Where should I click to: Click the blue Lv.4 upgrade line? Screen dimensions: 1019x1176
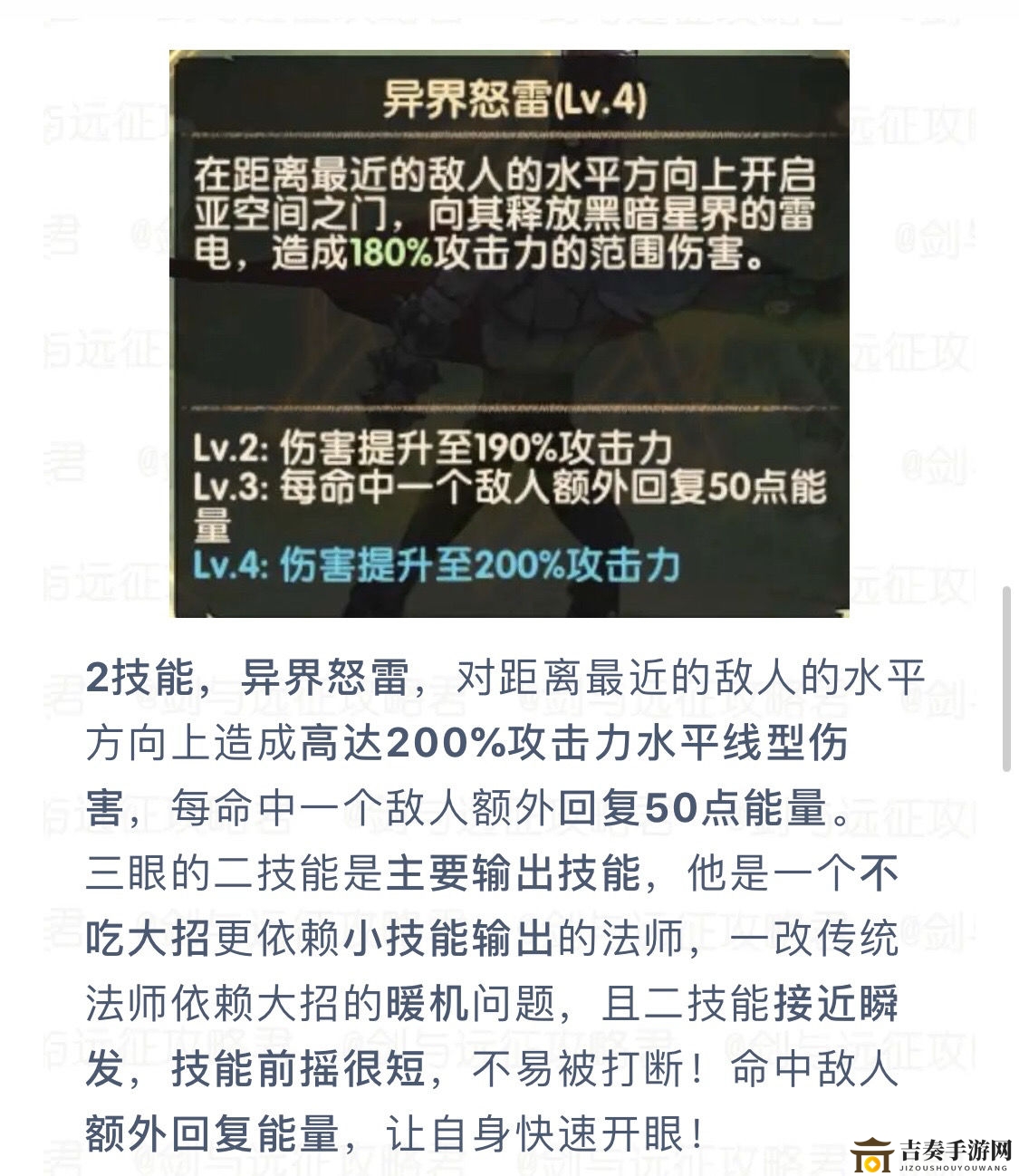click(x=435, y=564)
